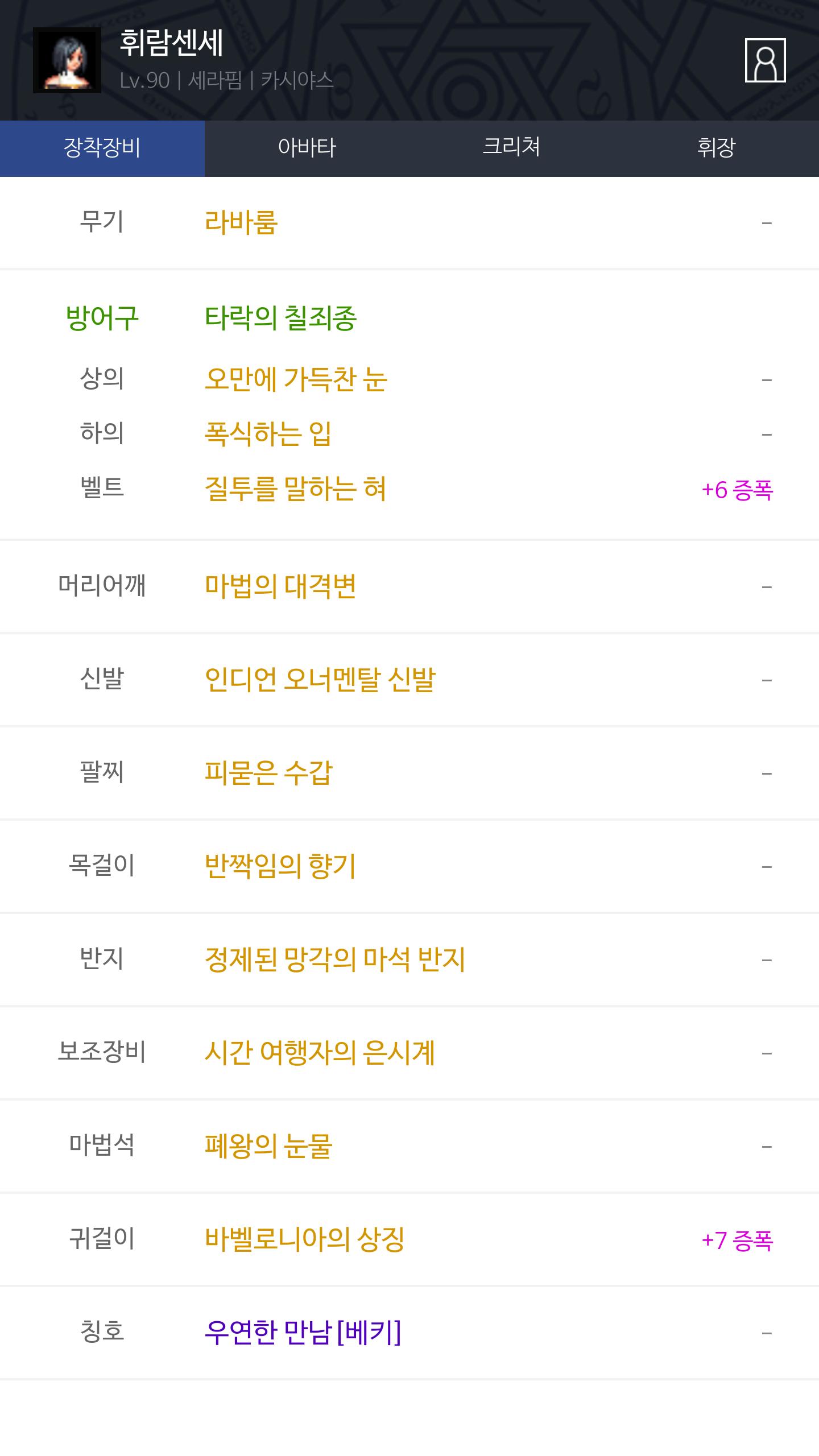Switch to the 휘장 tab
This screenshot has height=1456, width=819.
pyautogui.click(x=717, y=148)
